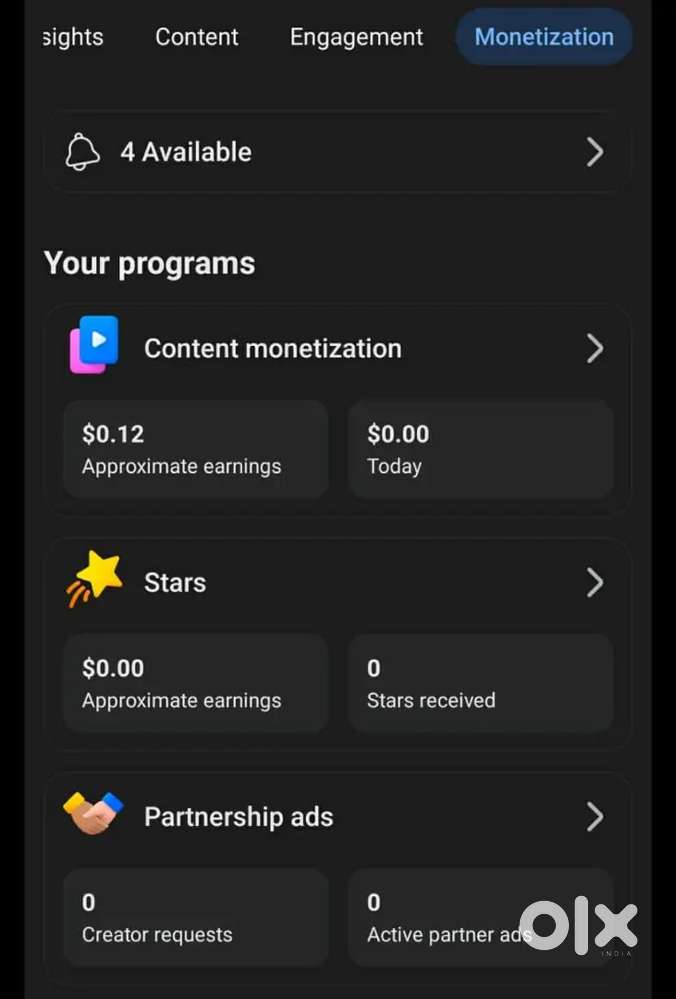
Task: Open the 4 Available row
Action: 337,152
